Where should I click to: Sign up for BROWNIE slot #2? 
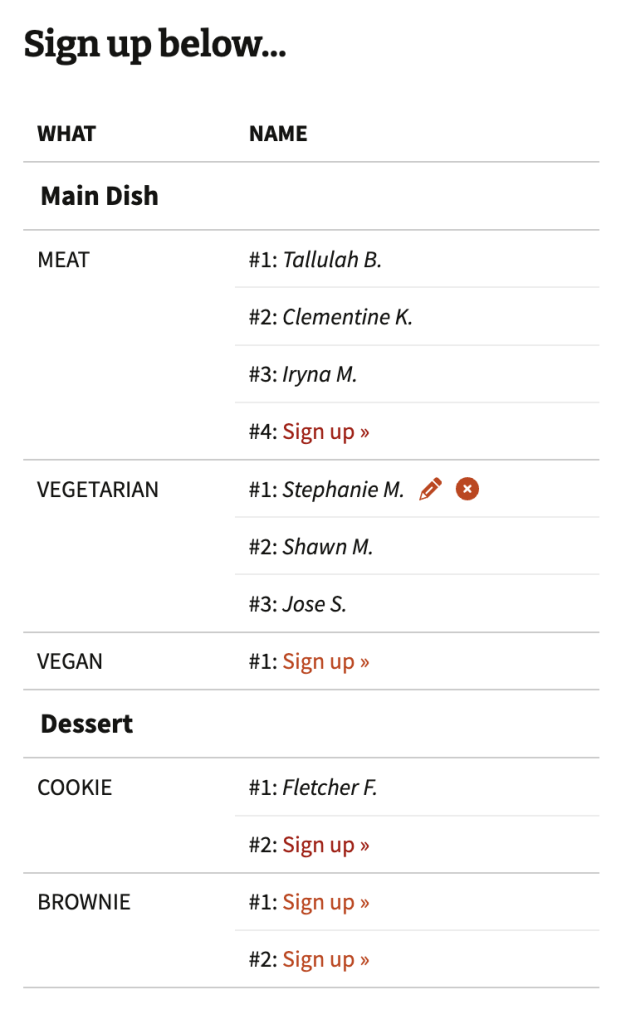(326, 960)
